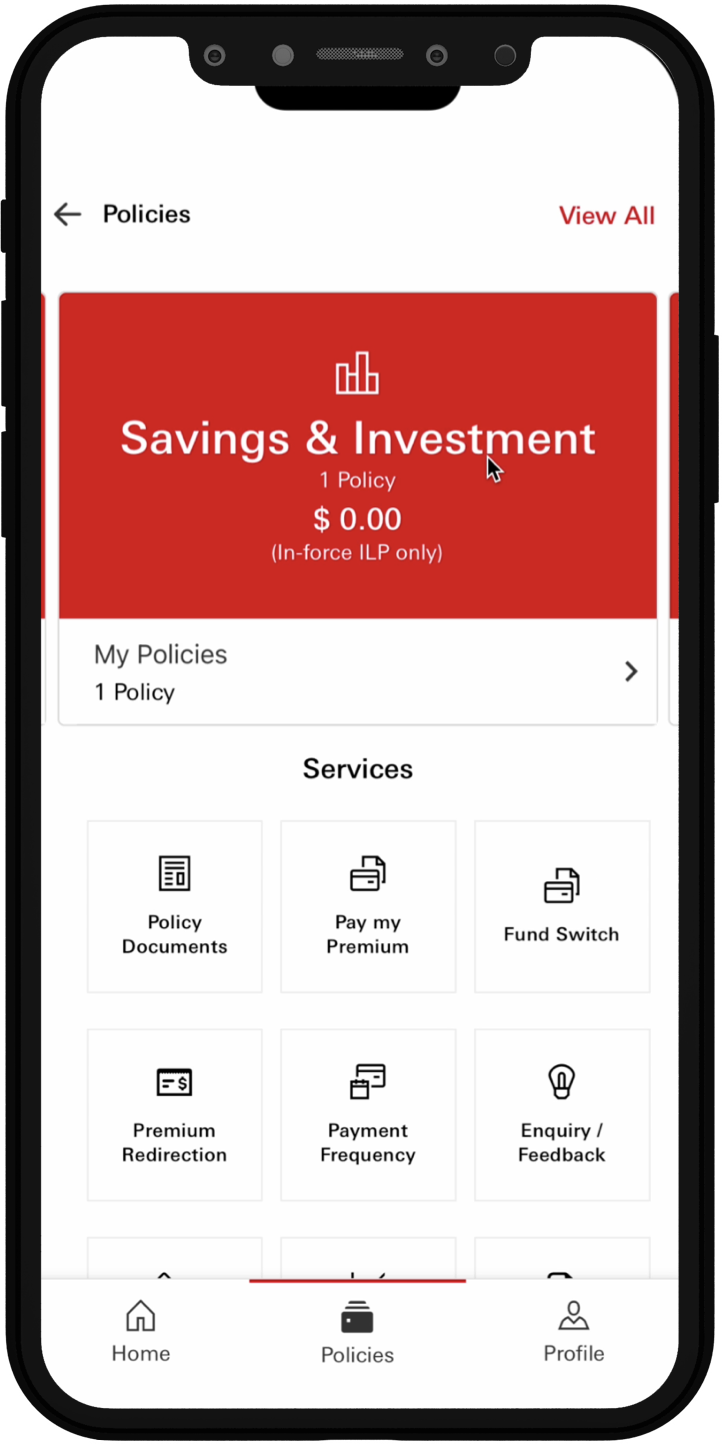Viewport: 722px width, 1444px height.
Task: Switch to the Home tab
Action: (141, 1332)
